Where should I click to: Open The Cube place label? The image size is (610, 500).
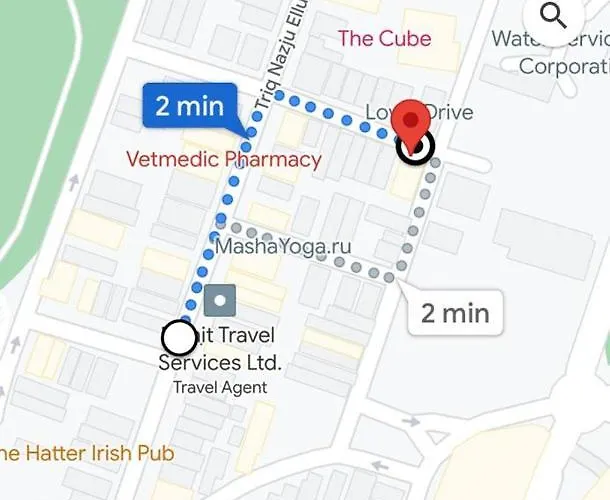tap(385, 39)
